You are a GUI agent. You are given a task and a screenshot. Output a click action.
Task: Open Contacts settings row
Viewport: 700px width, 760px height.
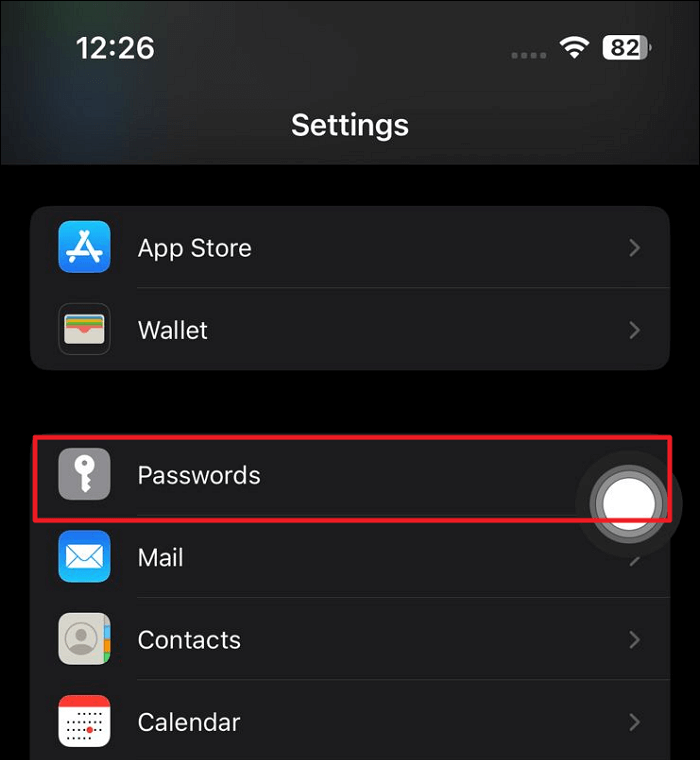(348, 640)
